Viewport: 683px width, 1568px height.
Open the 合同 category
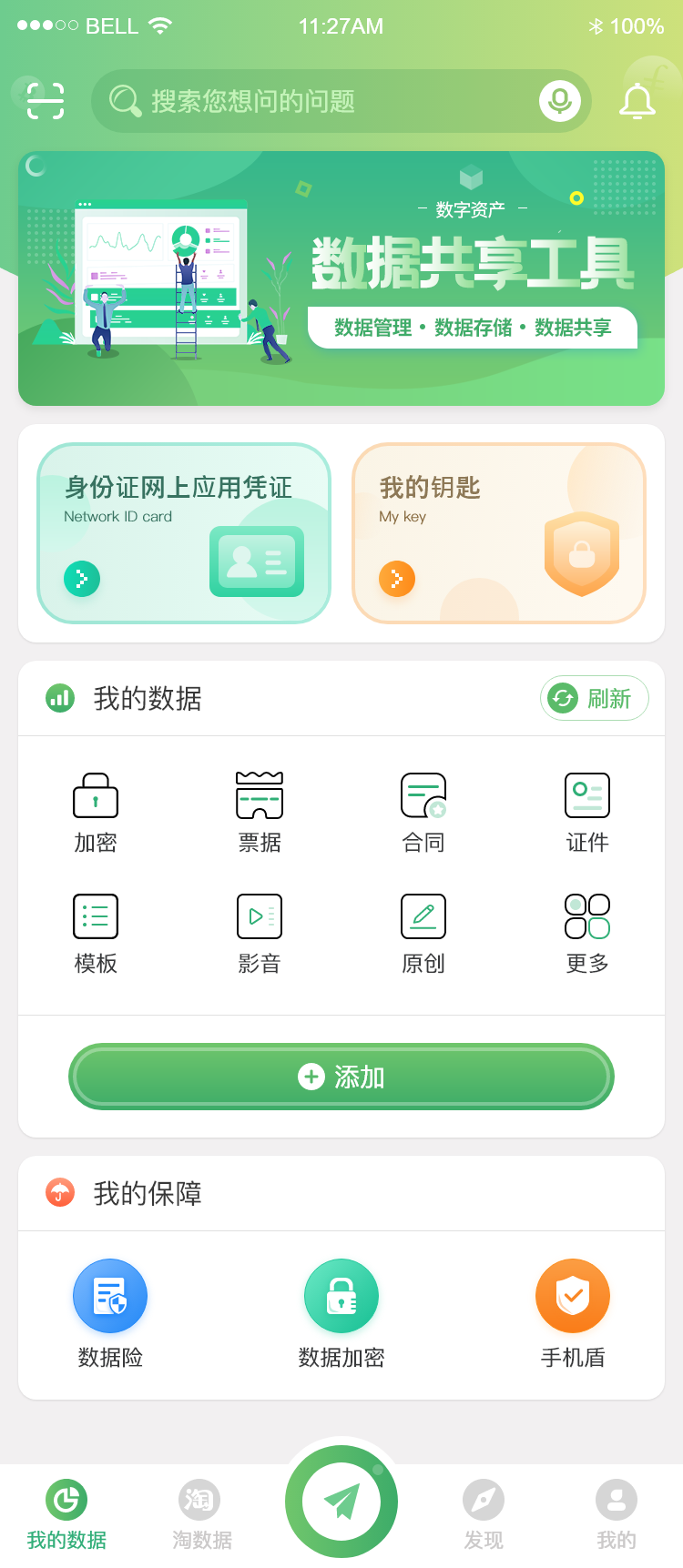(x=423, y=812)
